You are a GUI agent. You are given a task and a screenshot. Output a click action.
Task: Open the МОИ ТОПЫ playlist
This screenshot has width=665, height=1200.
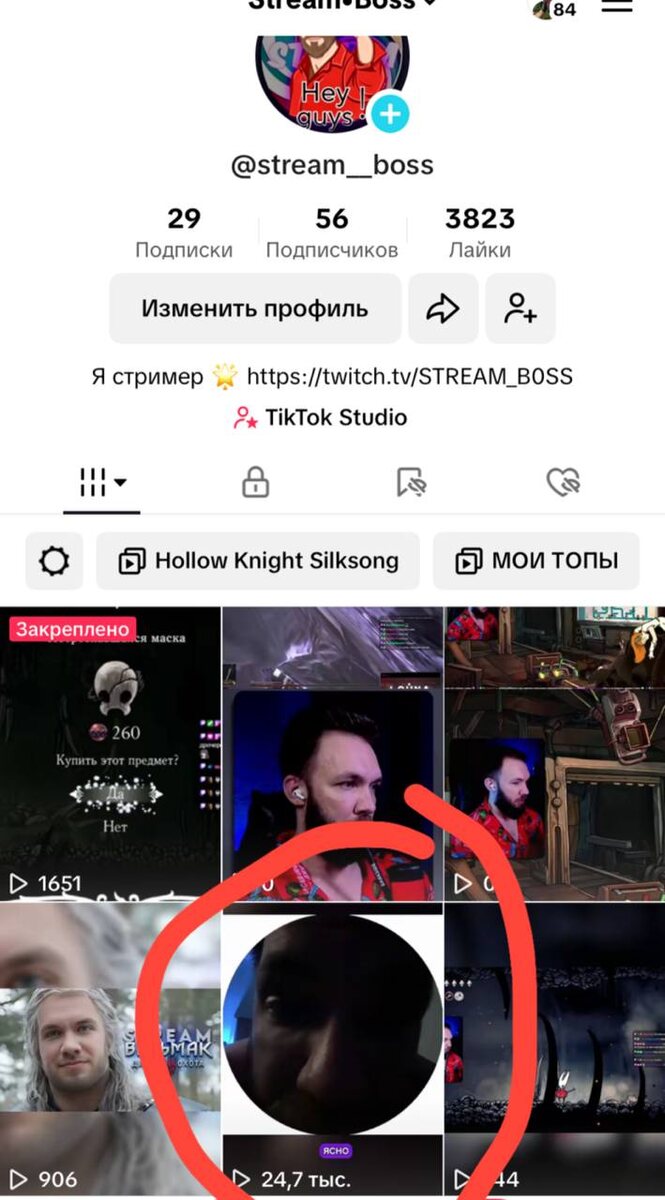pyautogui.click(x=536, y=561)
